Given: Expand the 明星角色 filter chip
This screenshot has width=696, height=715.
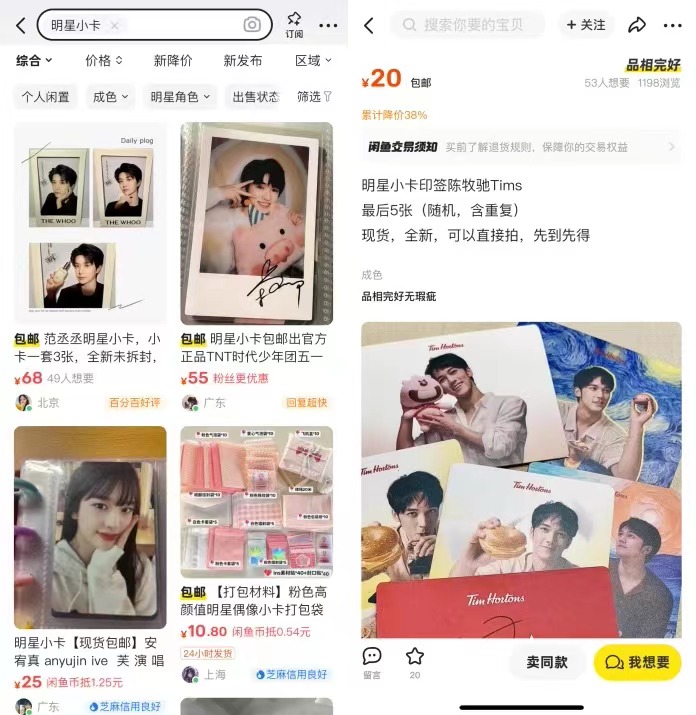Looking at the screenshot, I should pos(180,97).
